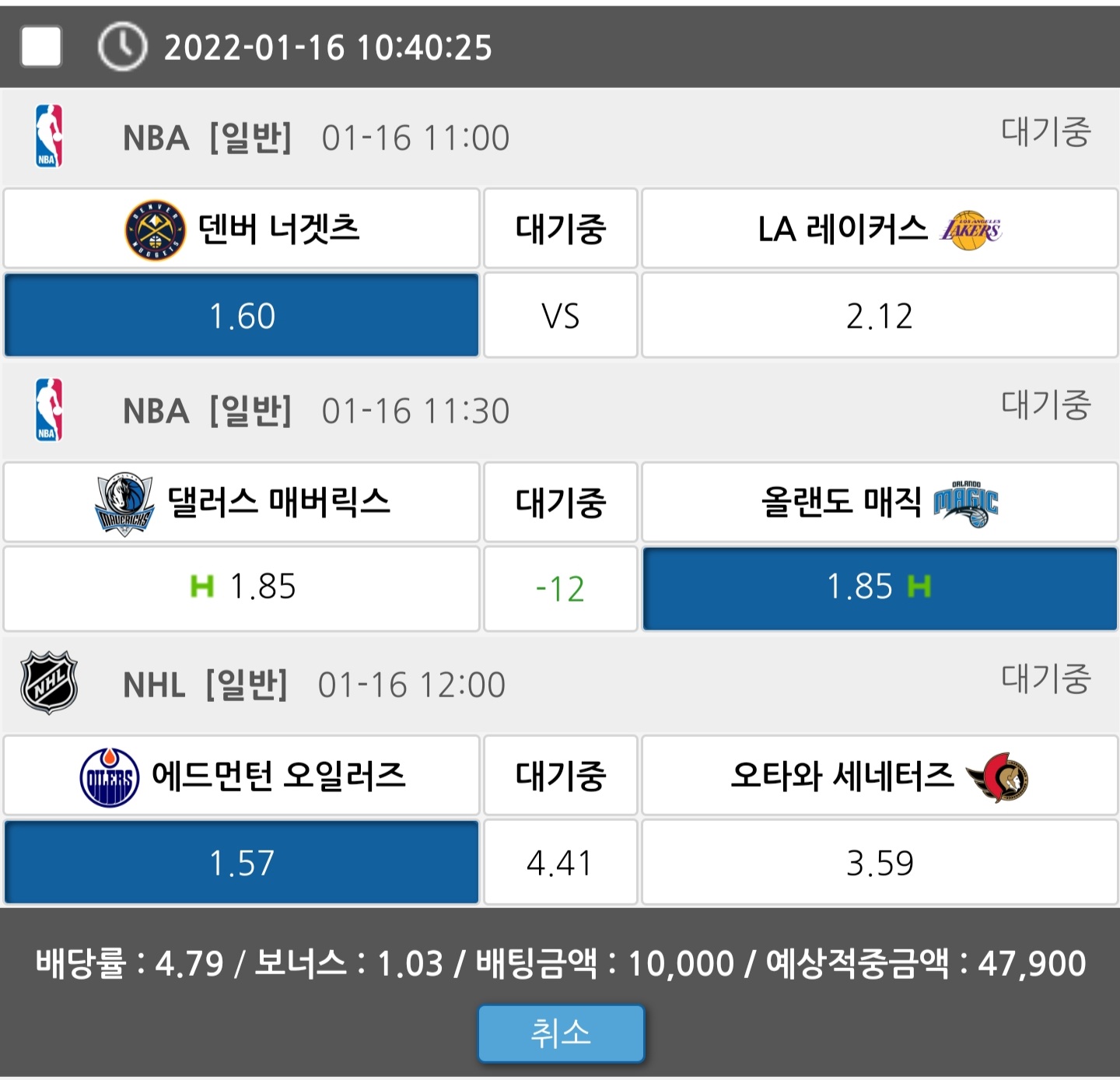Select the 3.59 odds for 오타와 세네터즈
The height and width of the screenshot is (1080, 1120).
[x=879, y=862]
